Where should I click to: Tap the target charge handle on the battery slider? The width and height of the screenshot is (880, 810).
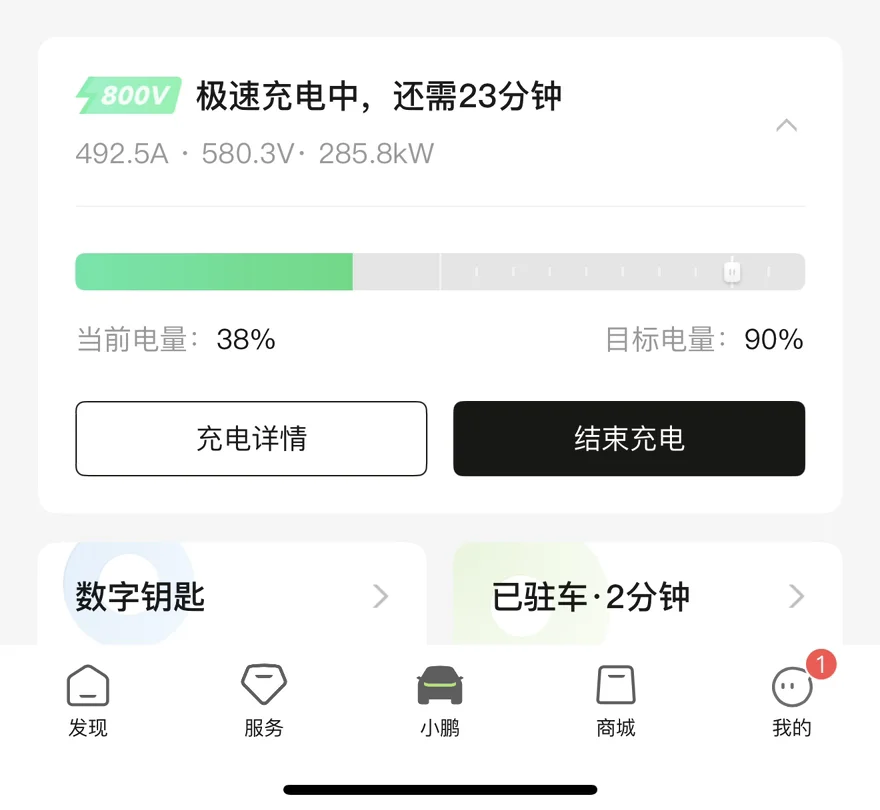732,272
